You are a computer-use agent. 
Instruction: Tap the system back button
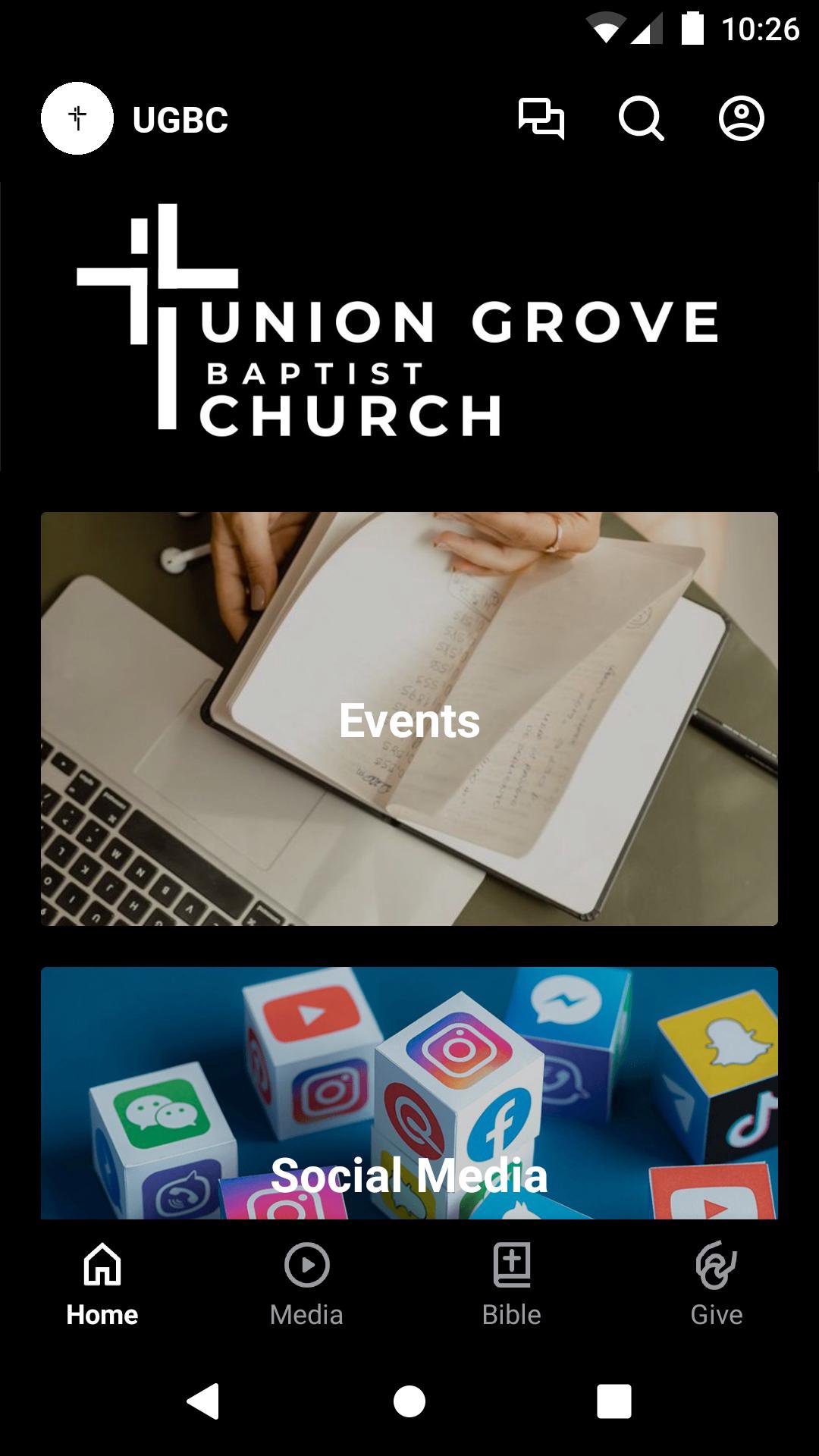(x=203, y=1401)
